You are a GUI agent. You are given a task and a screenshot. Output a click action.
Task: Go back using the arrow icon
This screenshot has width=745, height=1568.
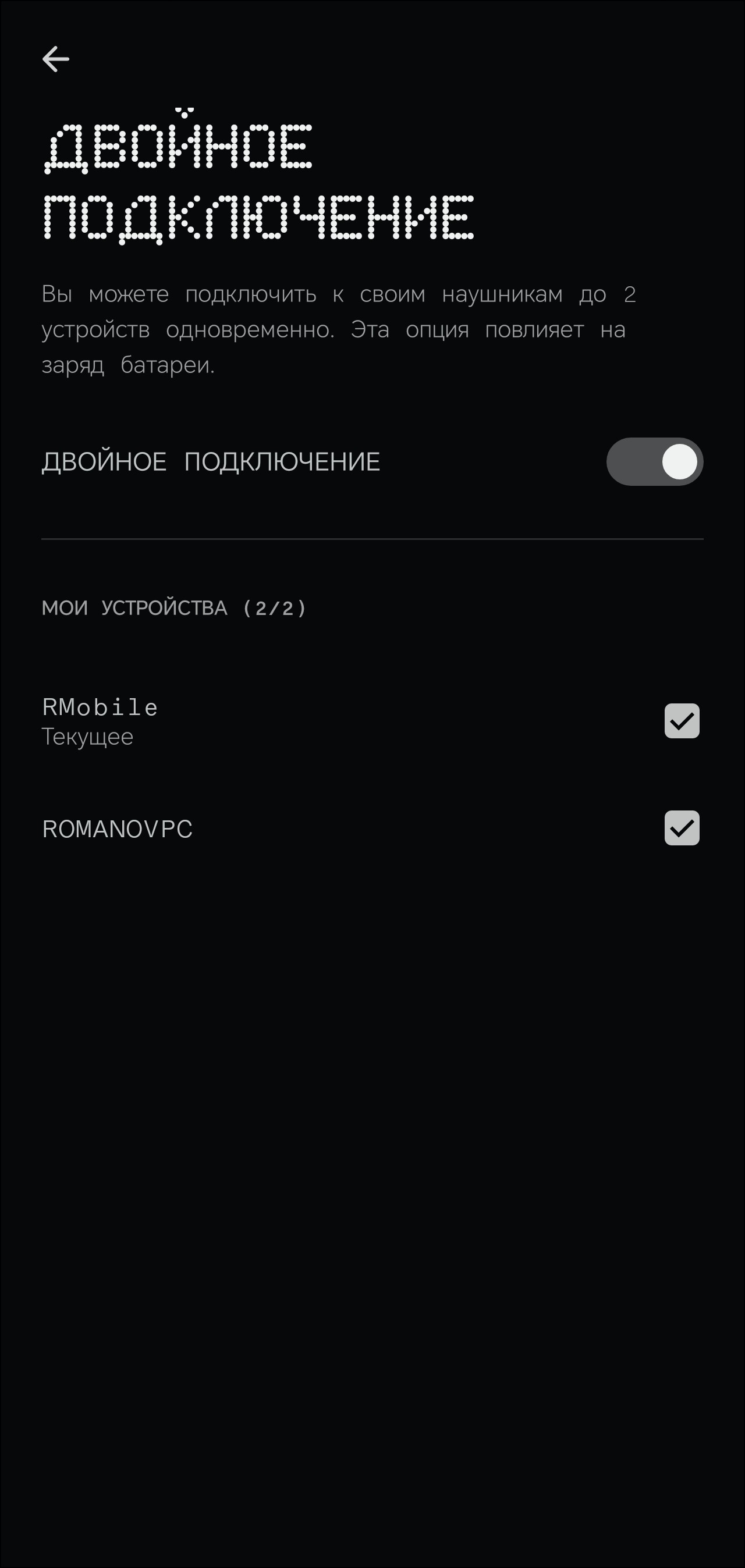tap(55, 59)
